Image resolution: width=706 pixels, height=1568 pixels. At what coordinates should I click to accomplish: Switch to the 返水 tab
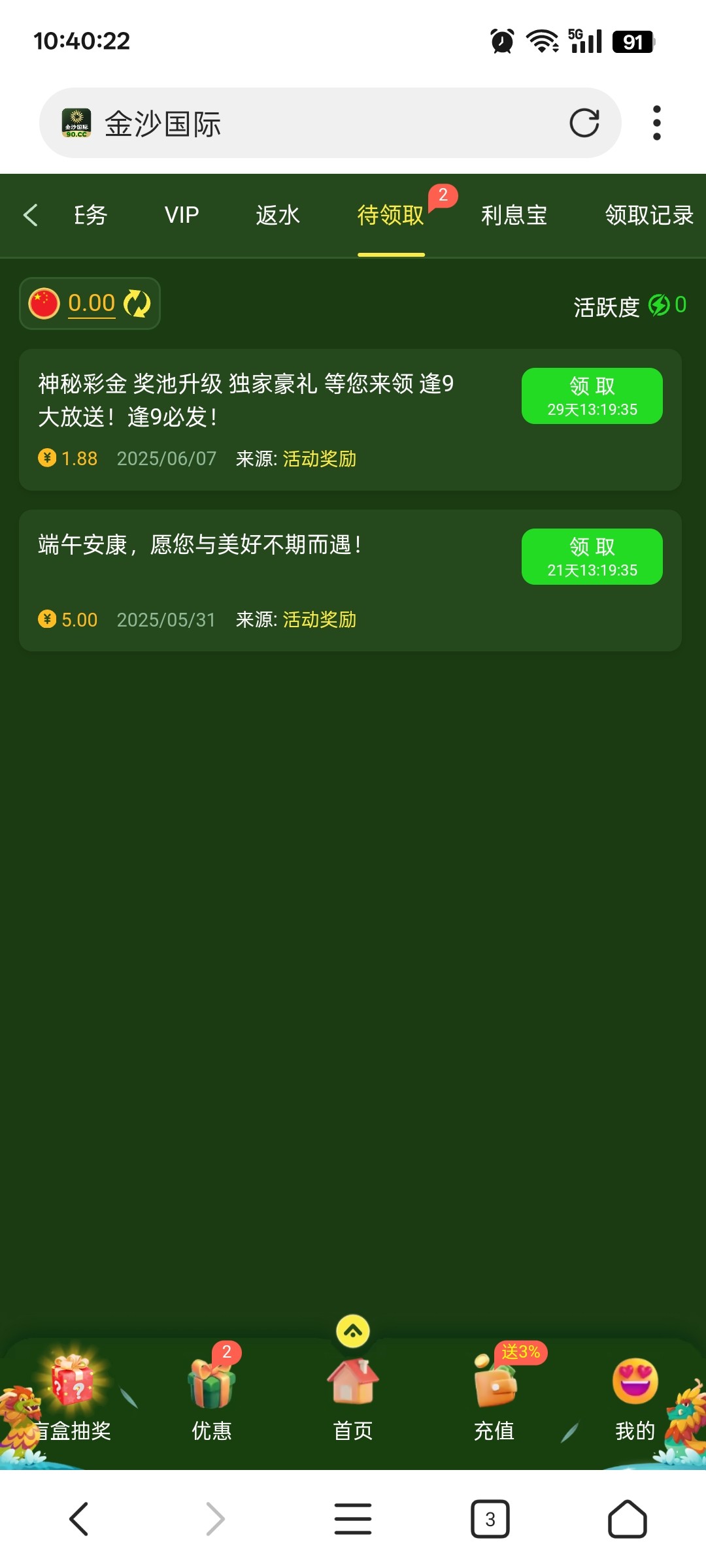[277, 215]
